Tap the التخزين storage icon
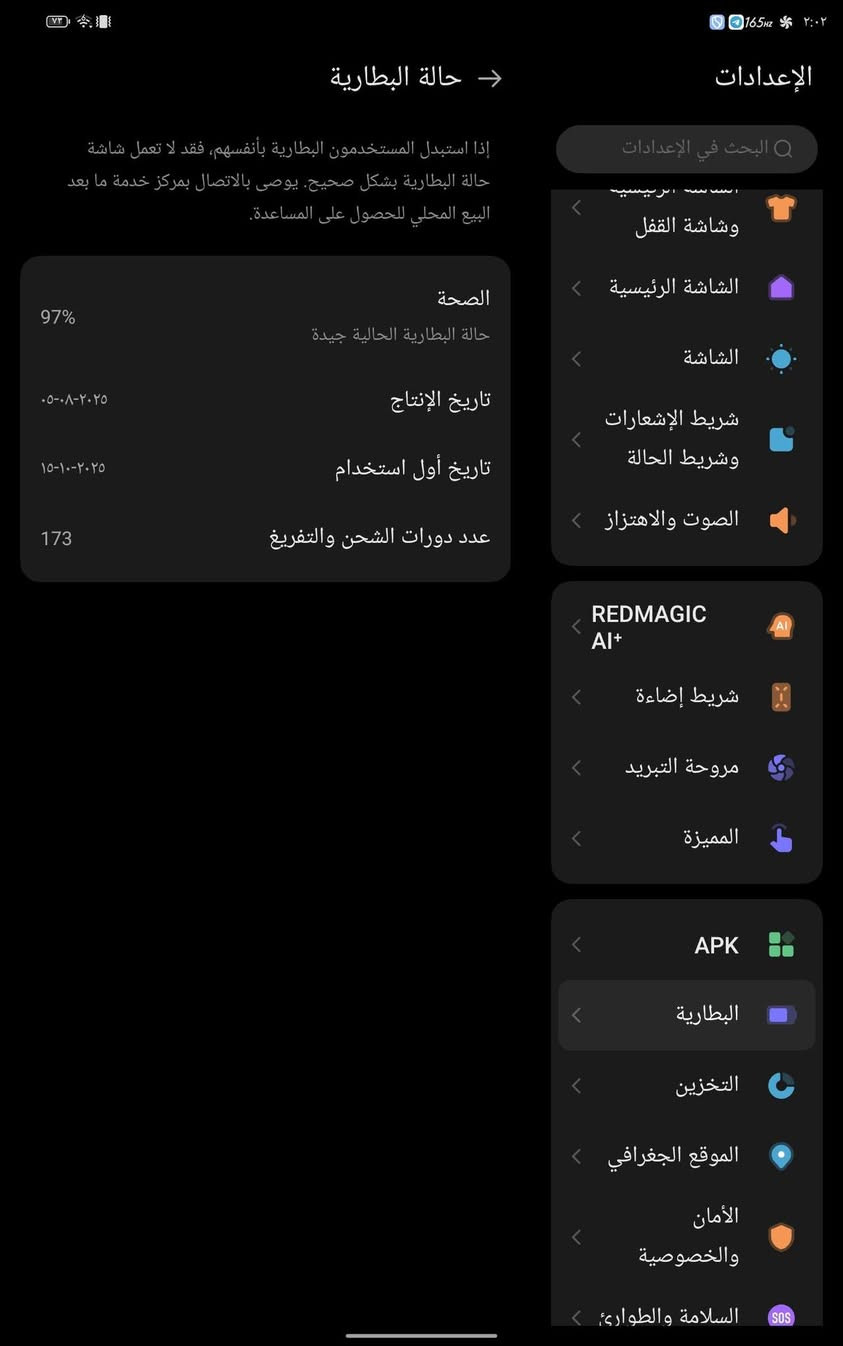The width and height of the screenshot is (843, 1346). 781,1084
